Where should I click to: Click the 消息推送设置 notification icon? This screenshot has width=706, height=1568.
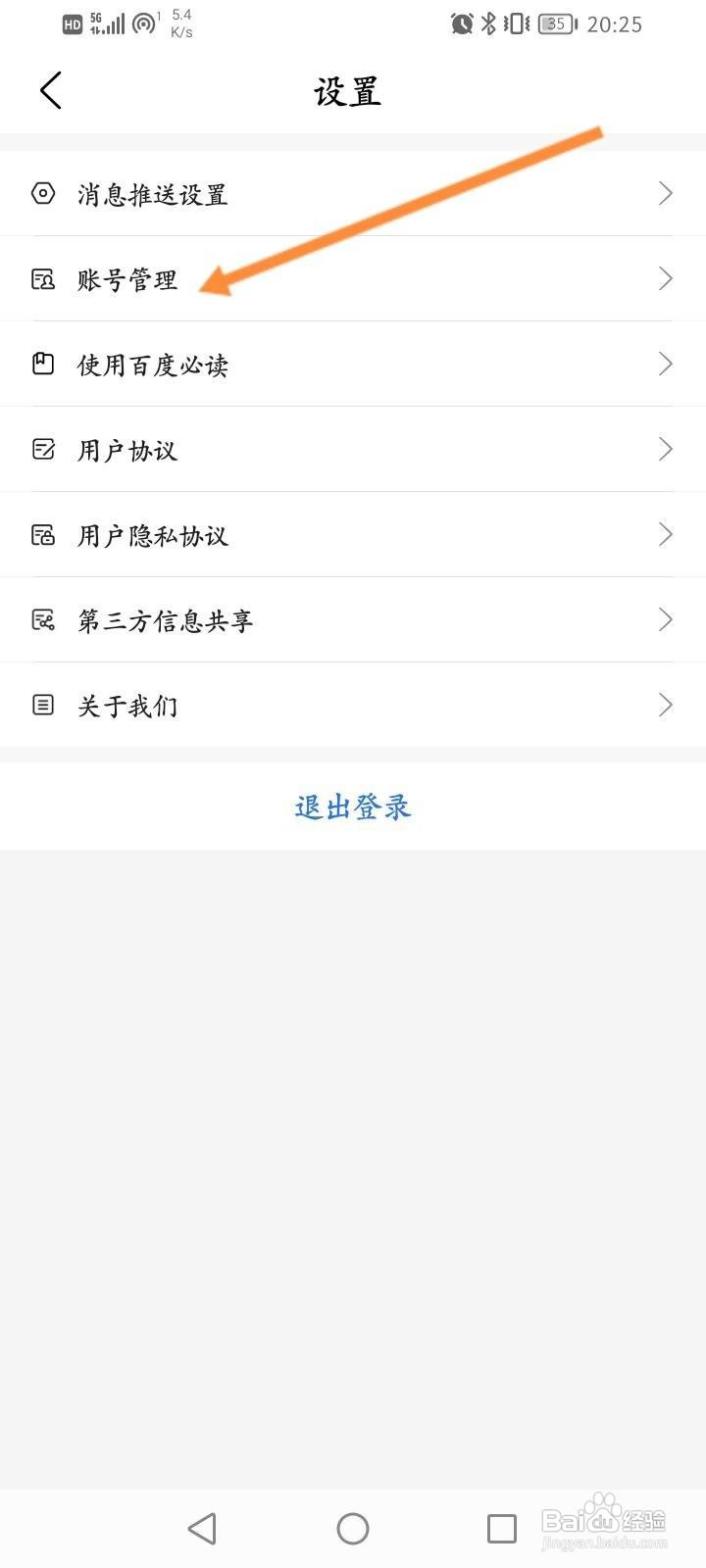click(42, 193)
